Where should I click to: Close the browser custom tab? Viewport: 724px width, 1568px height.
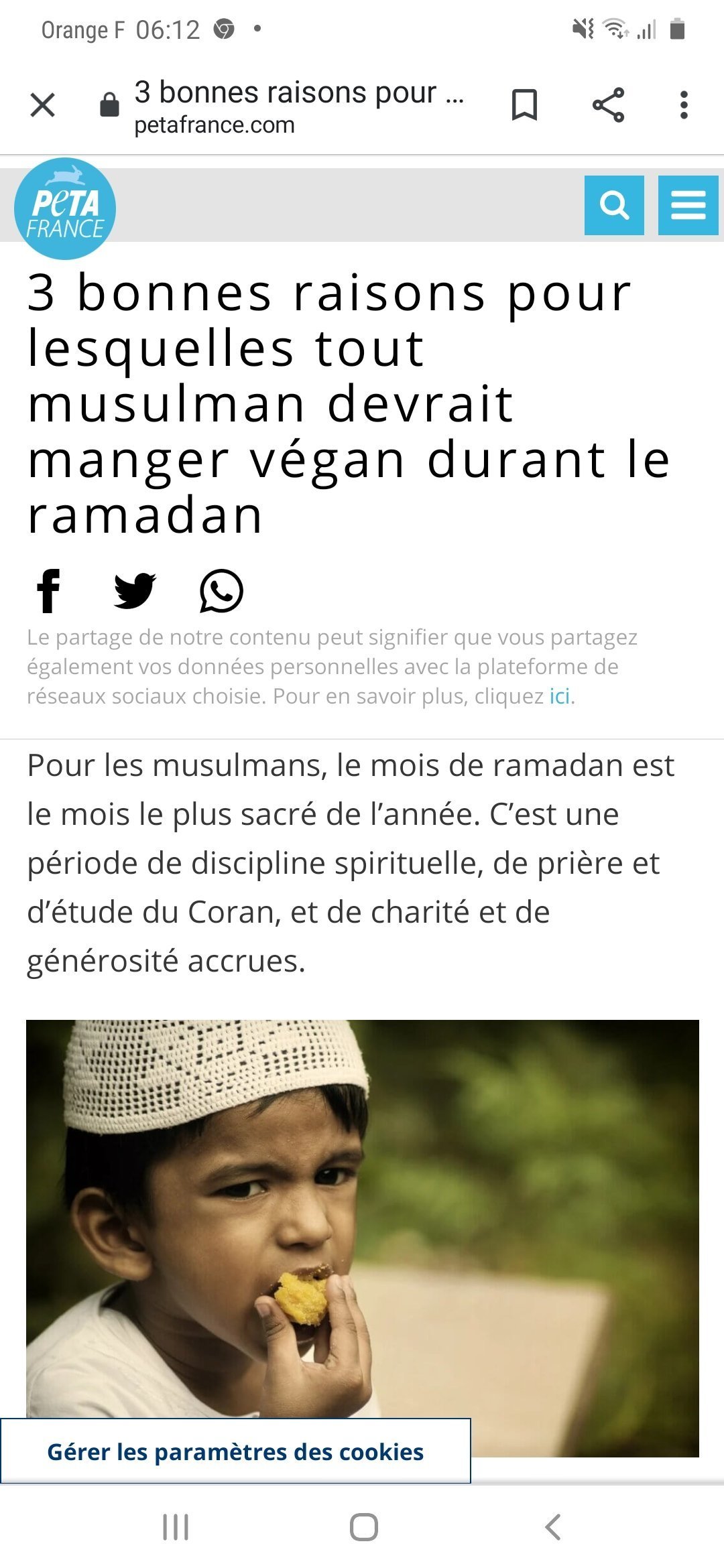(x=43, y=105)
